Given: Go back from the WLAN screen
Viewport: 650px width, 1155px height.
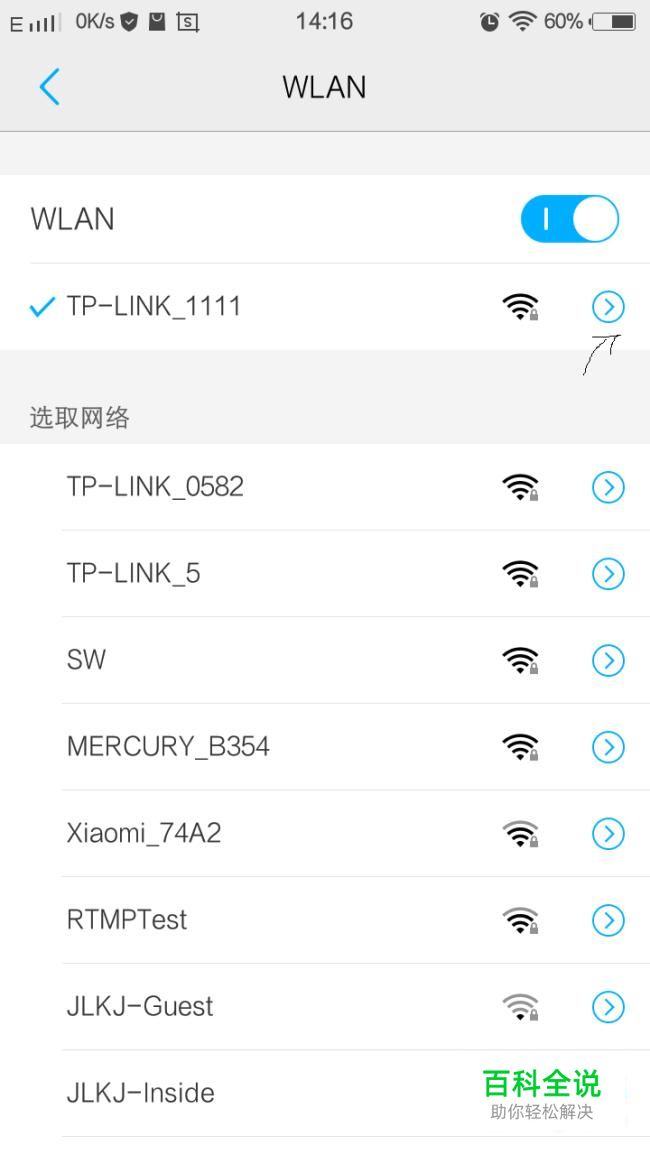Looking at the screenshot, I should point(49,87).
